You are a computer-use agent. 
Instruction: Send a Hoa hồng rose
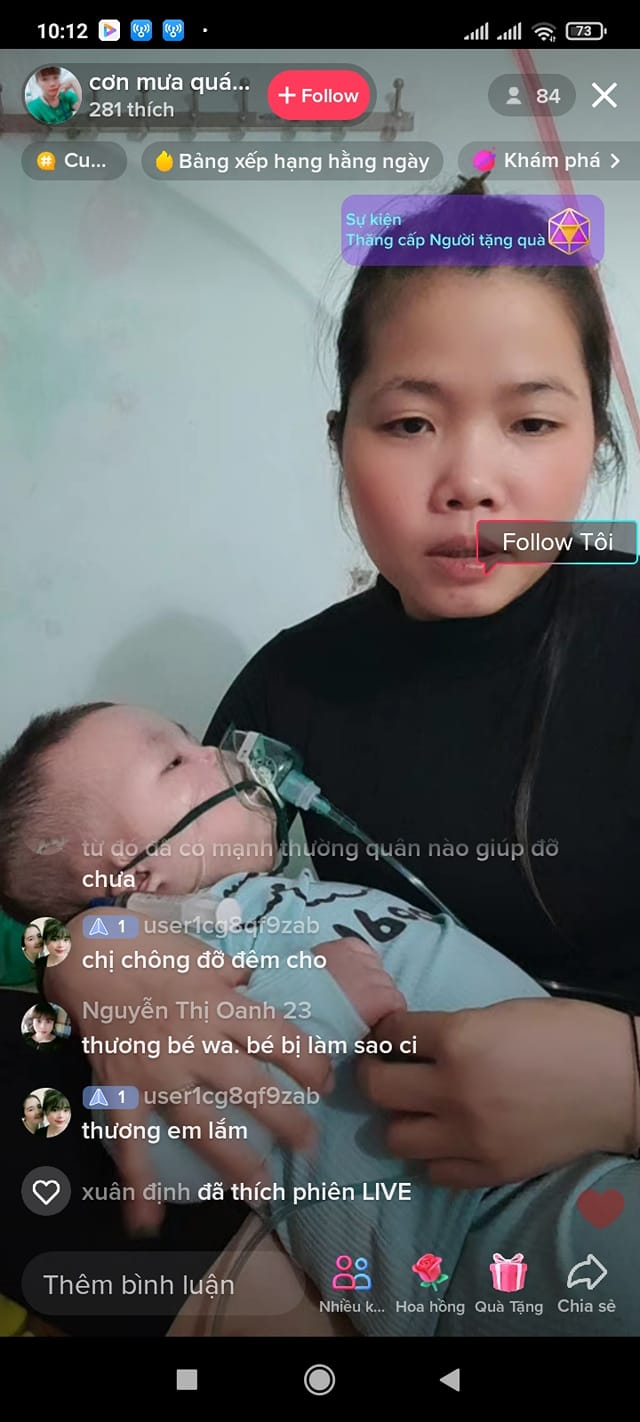point(430,1284)
